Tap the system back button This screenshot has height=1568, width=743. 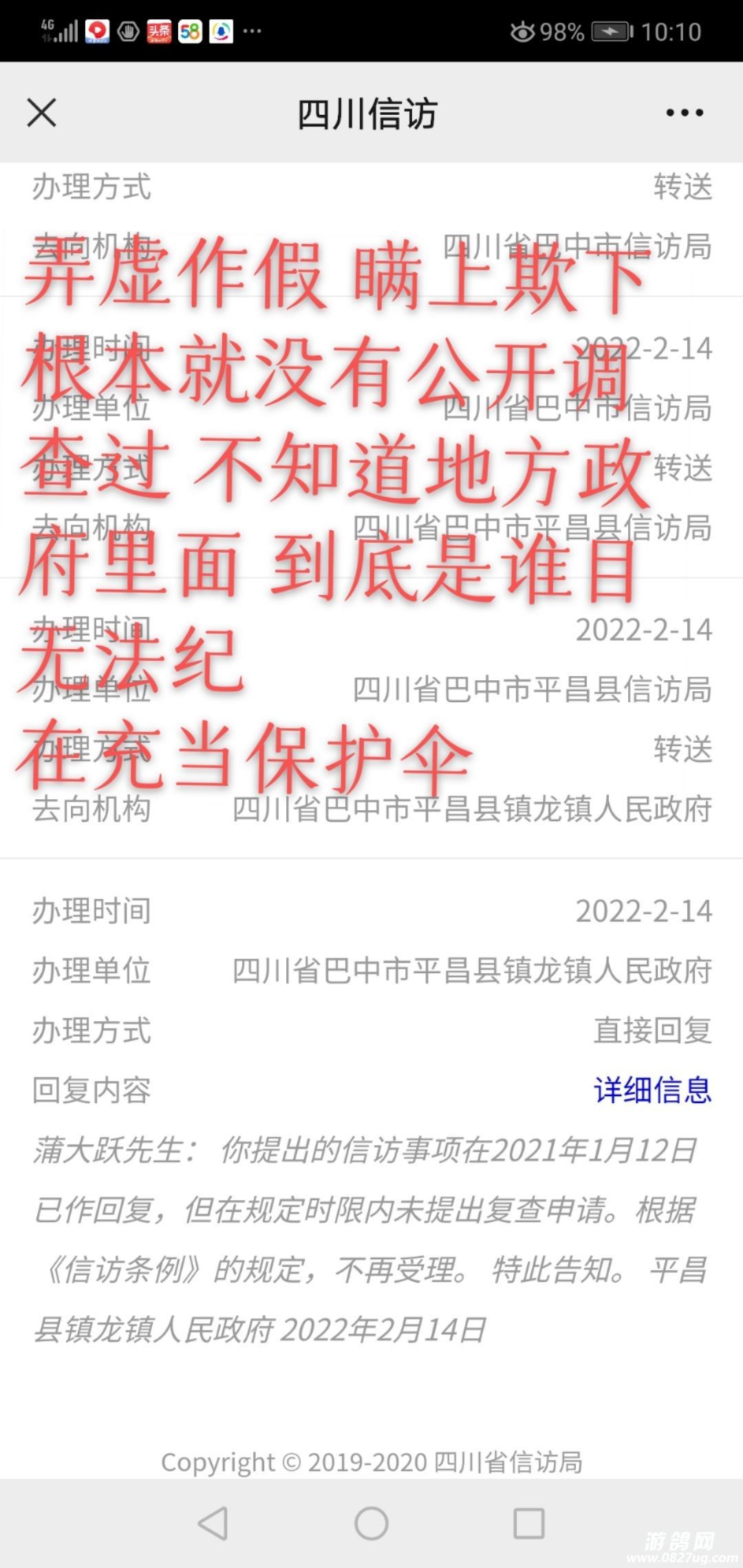point(213,1523)
